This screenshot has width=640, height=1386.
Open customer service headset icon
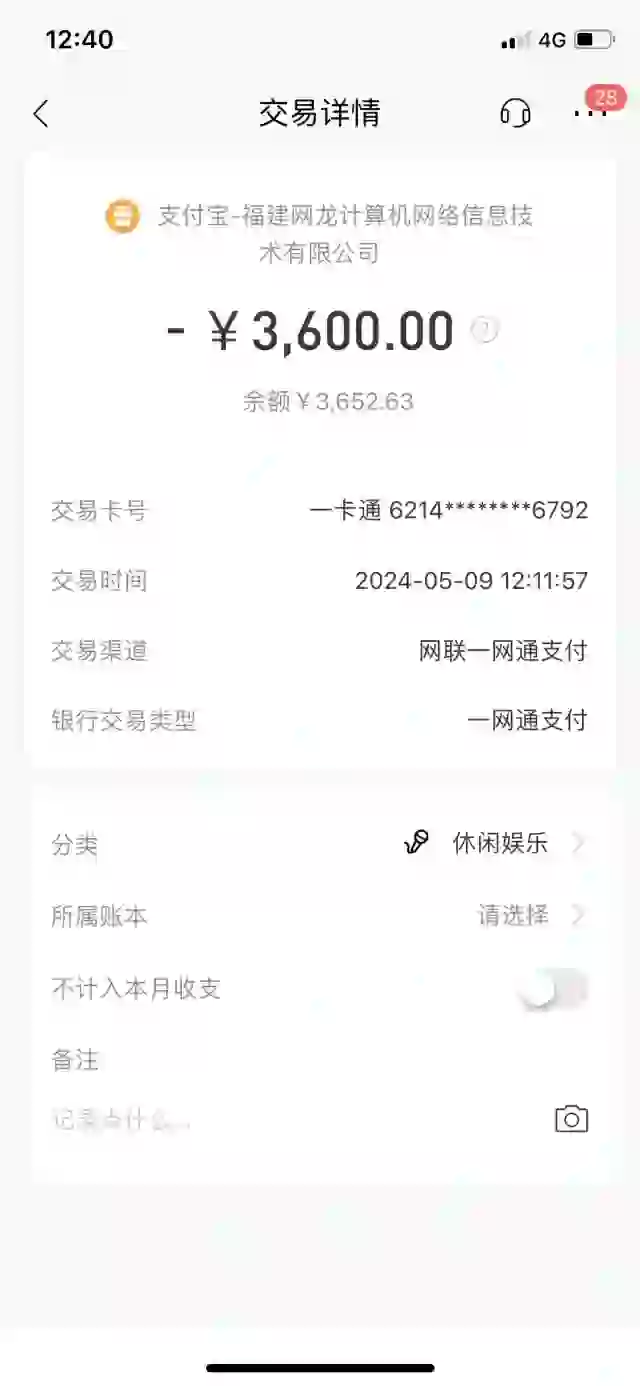coord(515,113)
